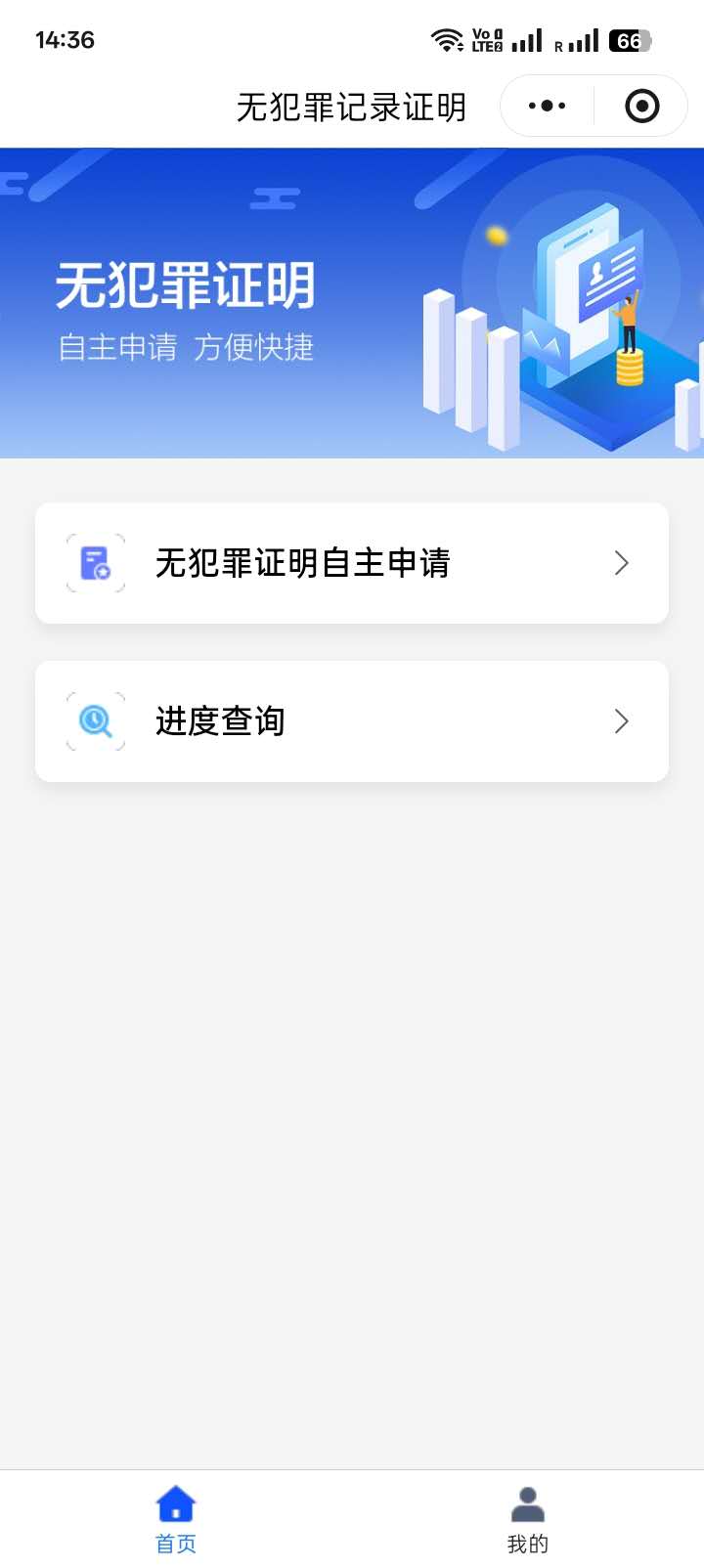Switch to the 首页 tab
This screenshot has width=704, height=1568.
tap(176, 1519)
